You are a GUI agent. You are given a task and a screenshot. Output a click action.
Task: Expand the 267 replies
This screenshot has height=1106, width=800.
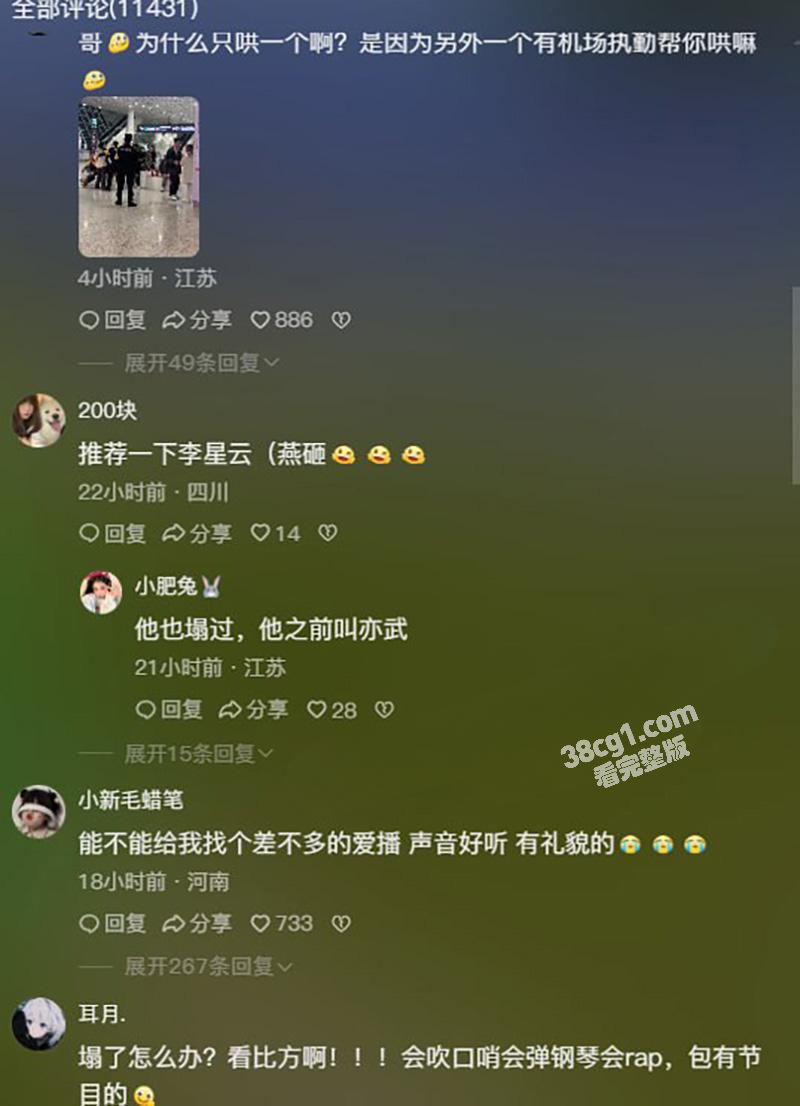(x=207, y=966)
